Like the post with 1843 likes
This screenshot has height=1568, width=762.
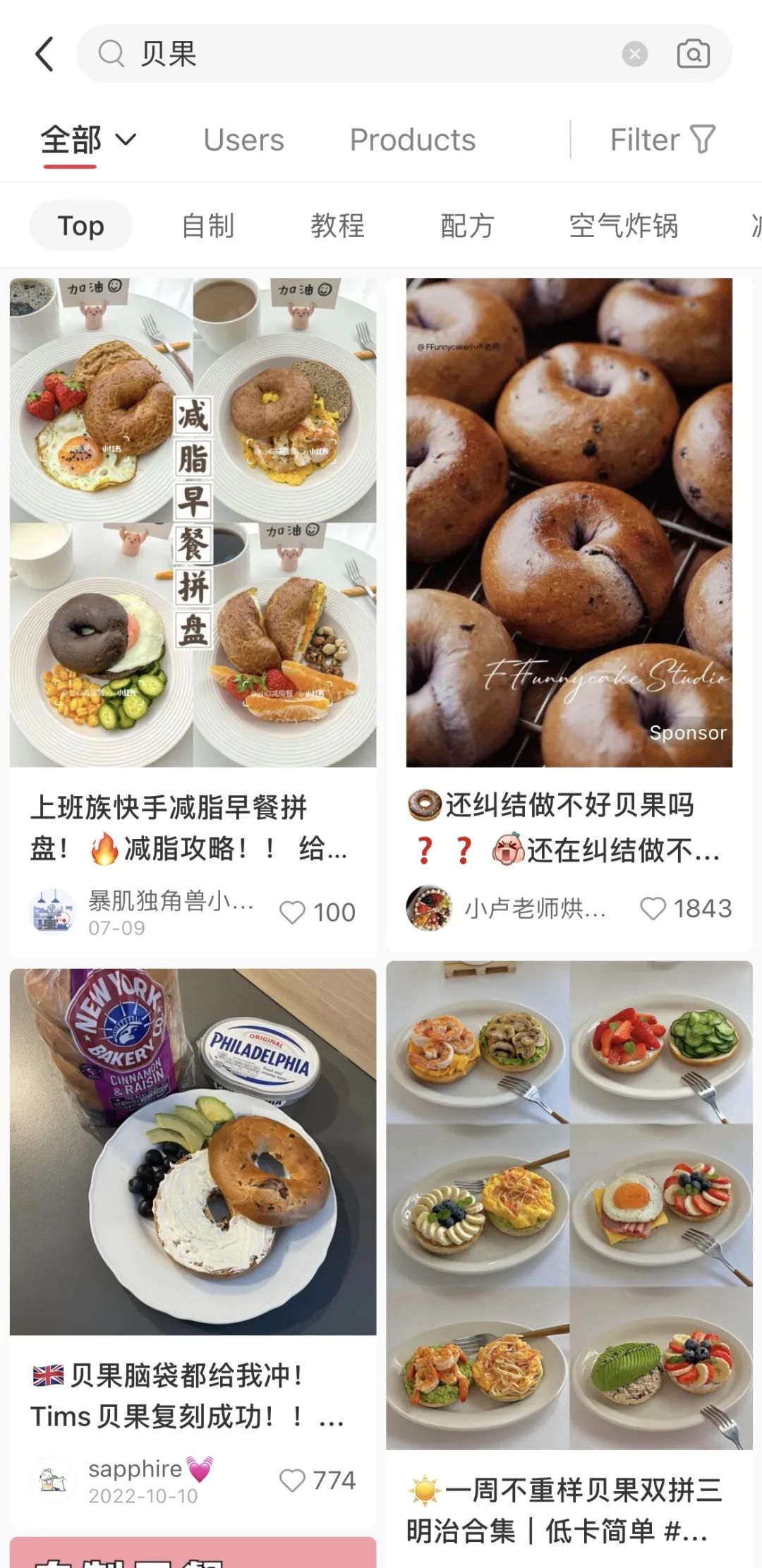pos(653,908)
